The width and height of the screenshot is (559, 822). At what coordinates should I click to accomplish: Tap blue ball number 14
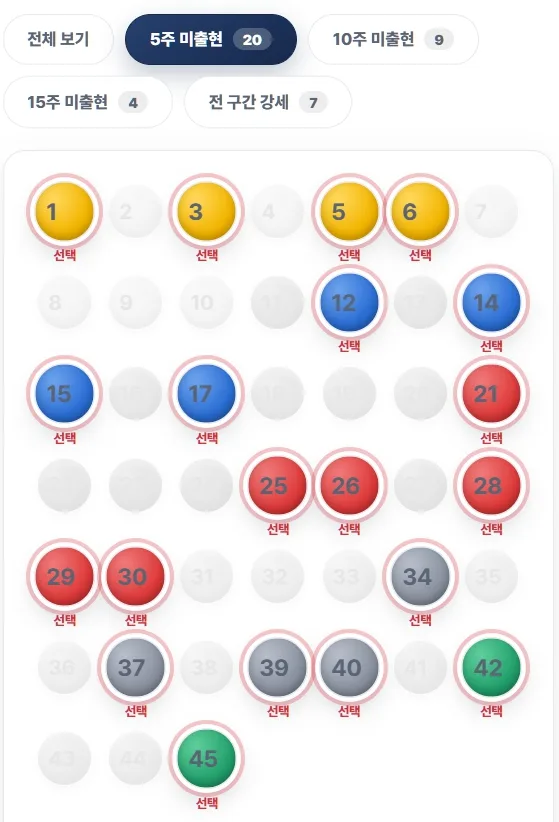click(x=491, y=302)
